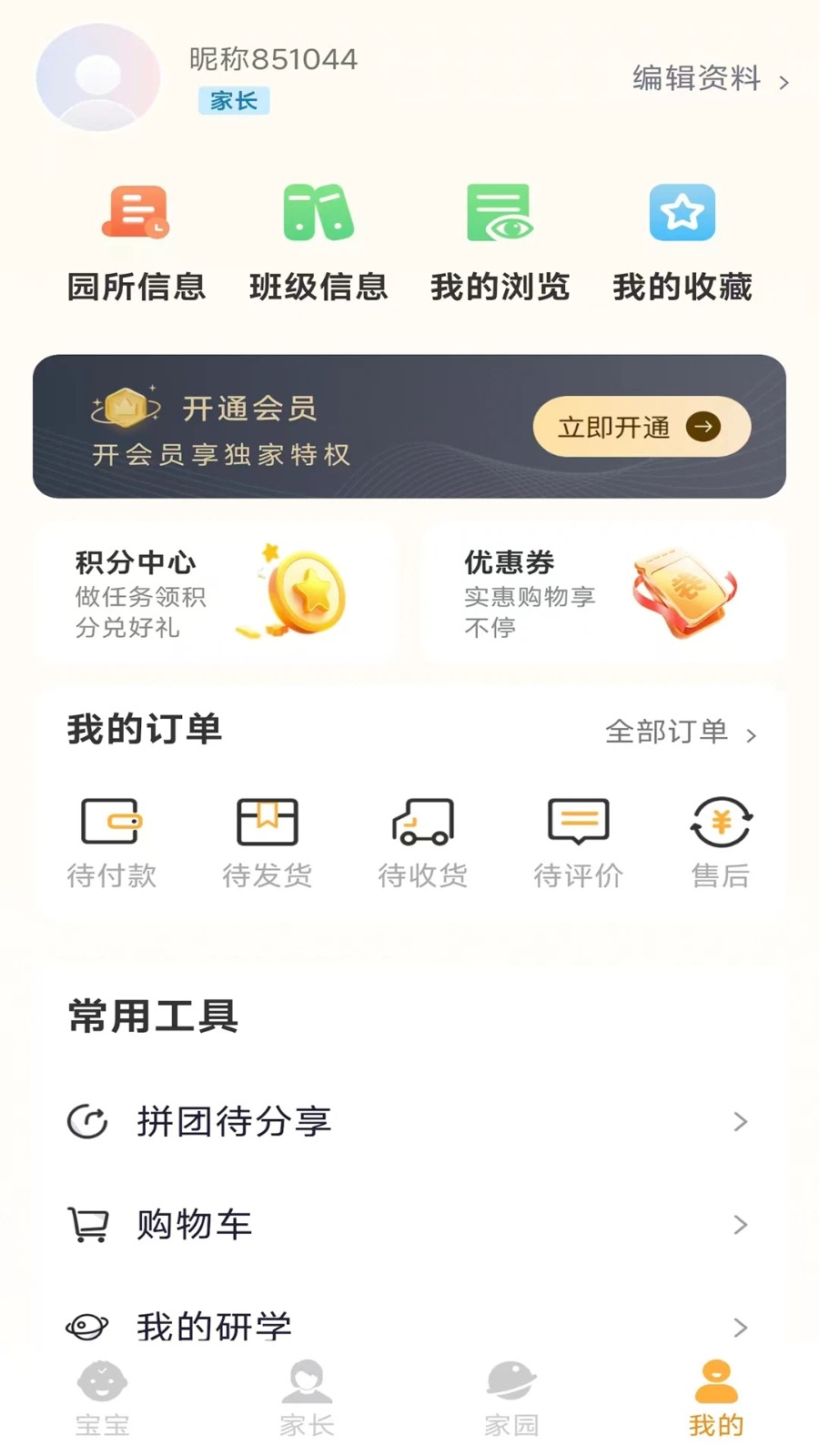Tap the 立即开通 membership button
Image resolution: width=819 pixels, height=1456 pixels.
(x=641, y=427)
